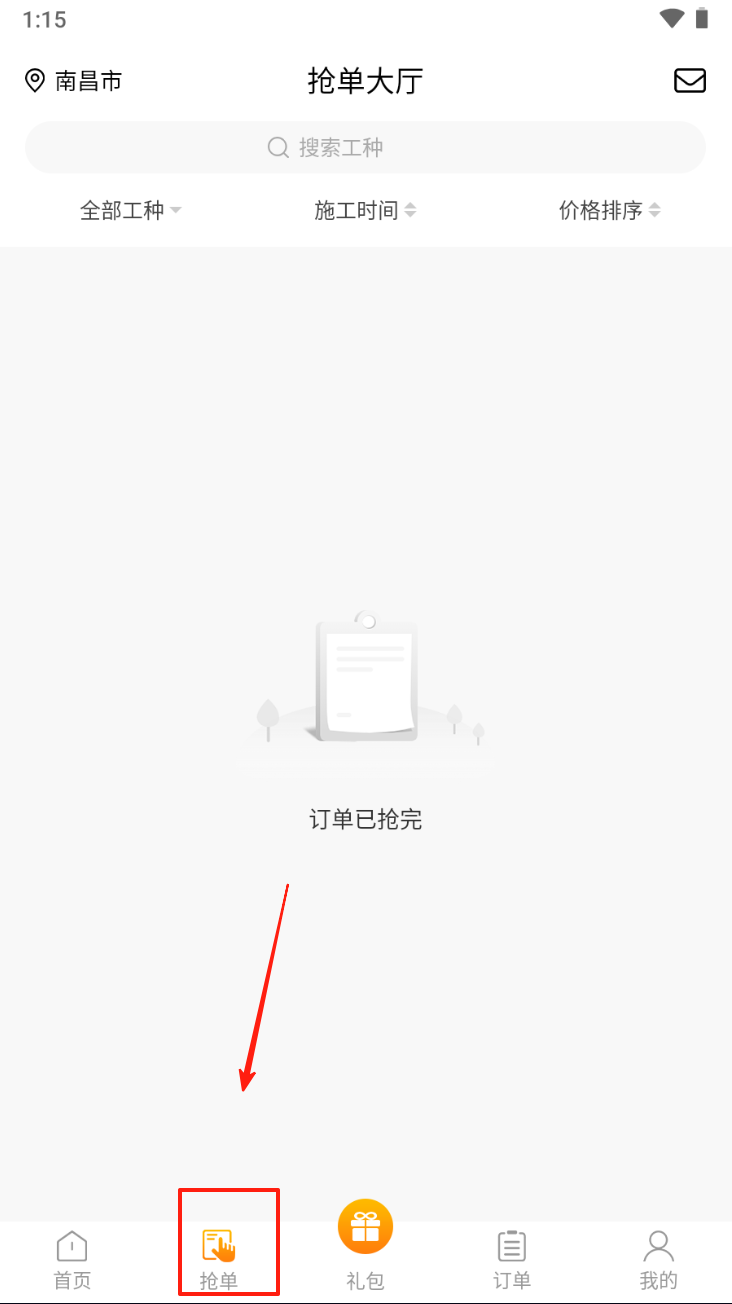Select the 抢单 tab
This screenshot has width=732, height=1304.
[219, 1259]
